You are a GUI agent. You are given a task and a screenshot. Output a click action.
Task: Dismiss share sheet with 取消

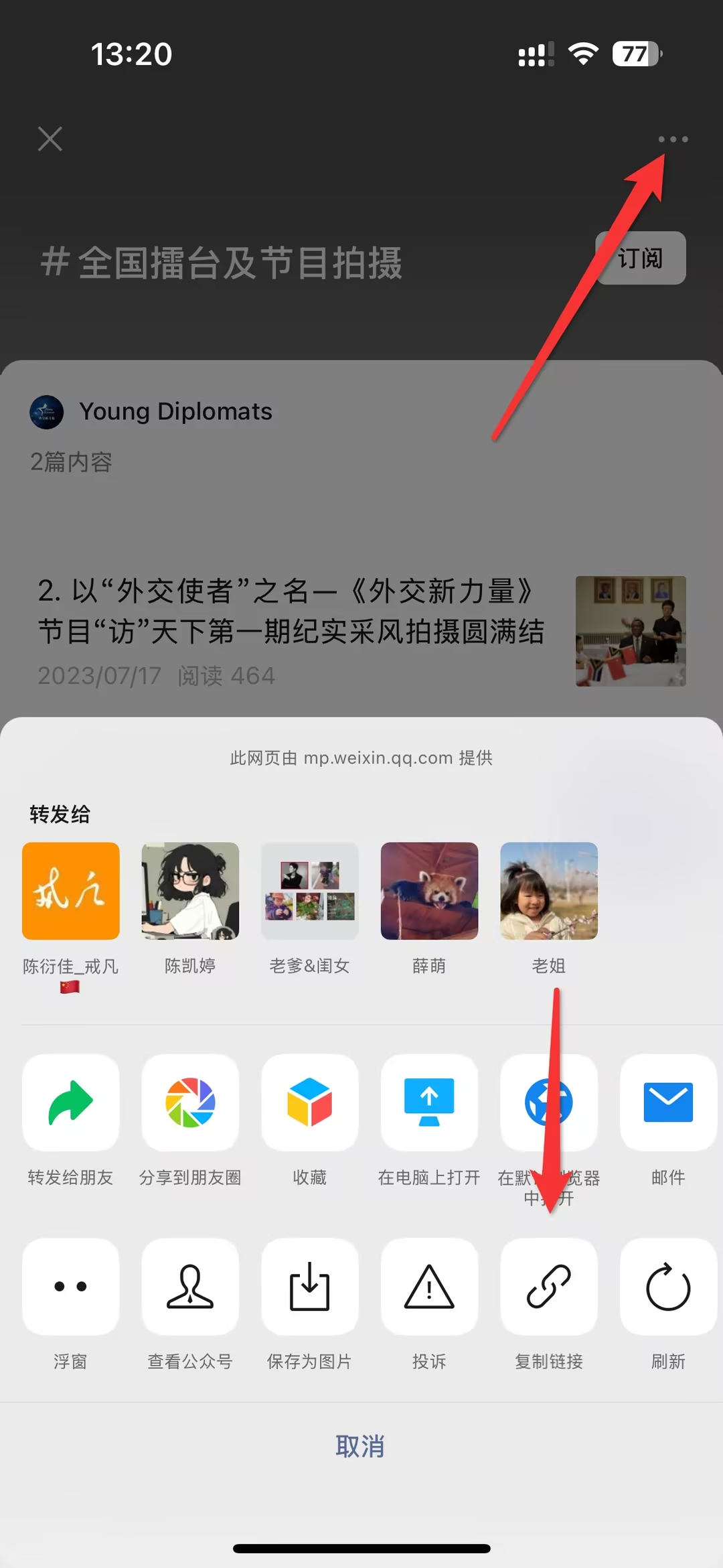360,1446
